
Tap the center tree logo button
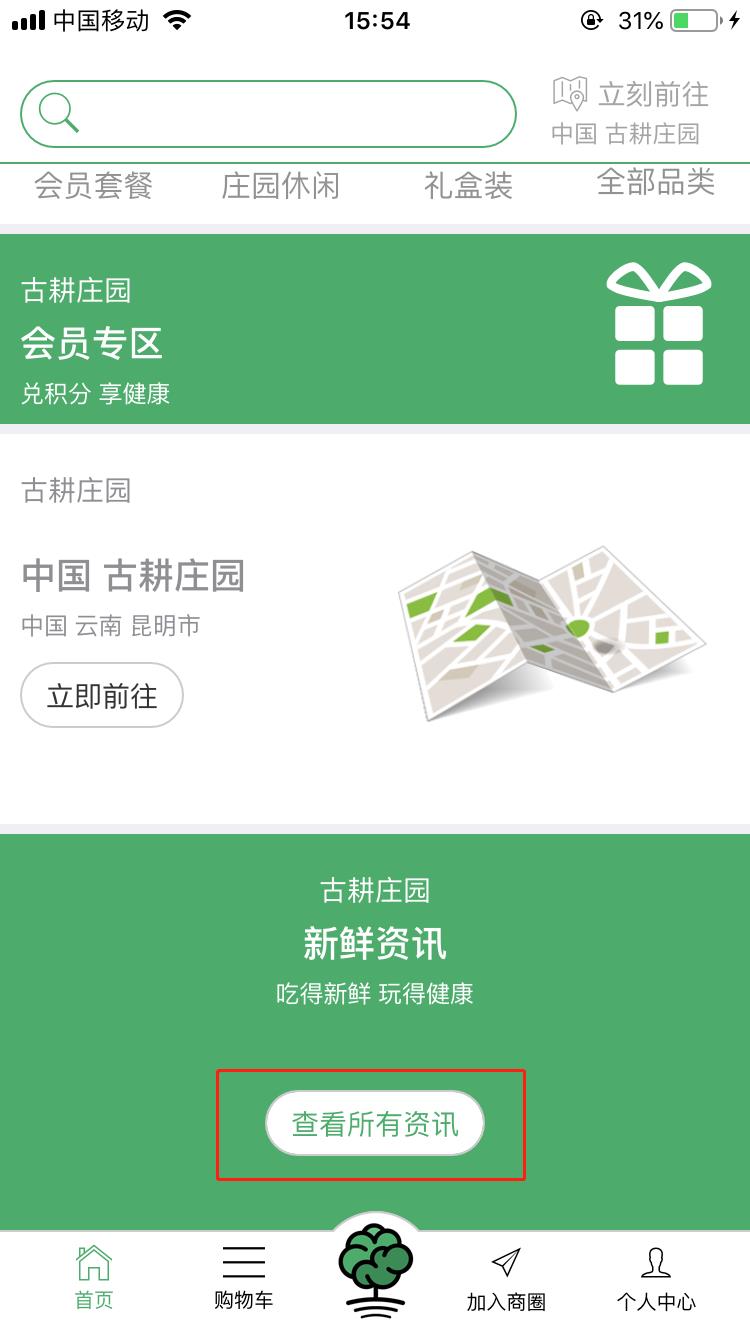375,1270
